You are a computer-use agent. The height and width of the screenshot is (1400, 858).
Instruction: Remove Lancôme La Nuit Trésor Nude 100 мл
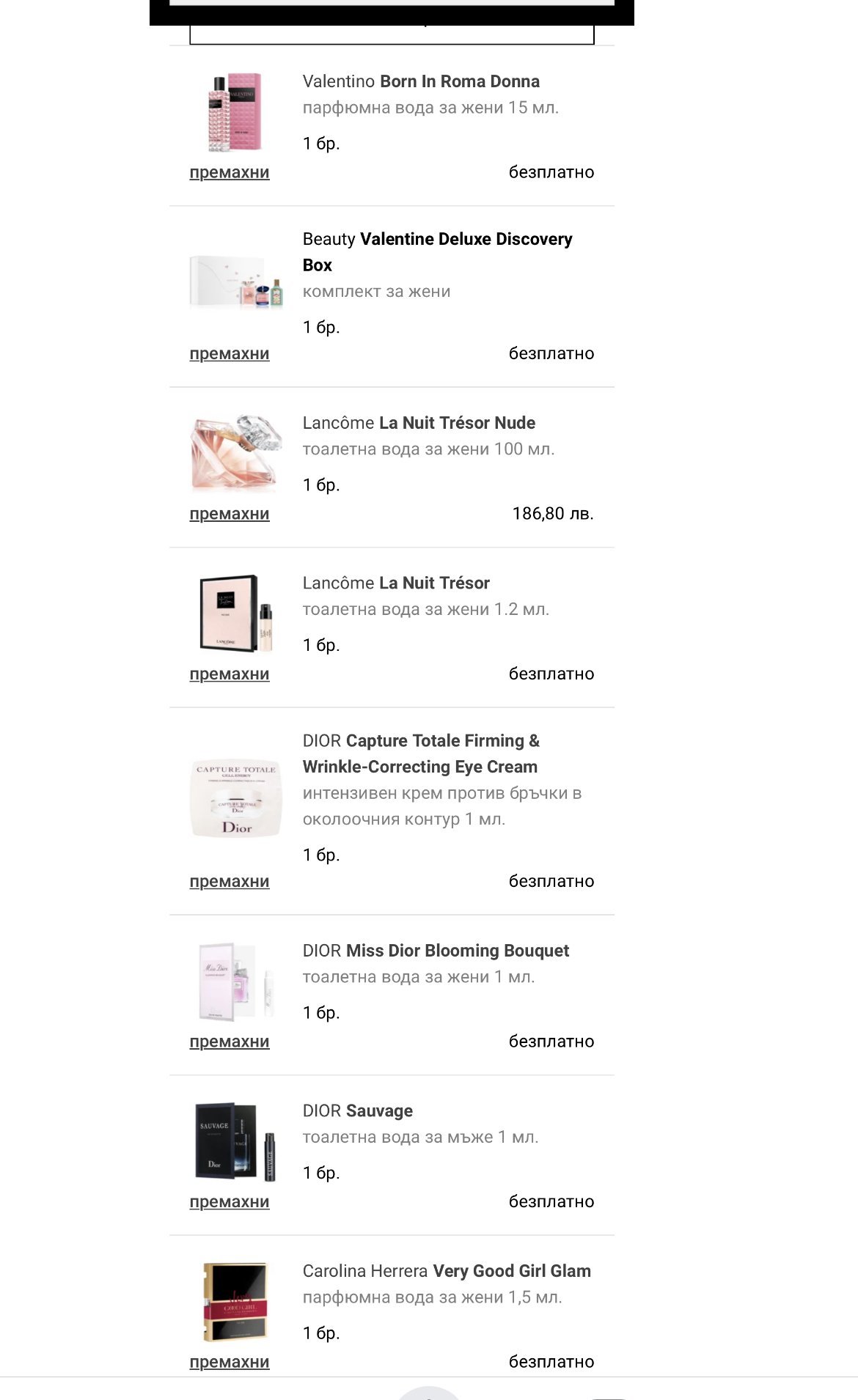pos(230,514)
